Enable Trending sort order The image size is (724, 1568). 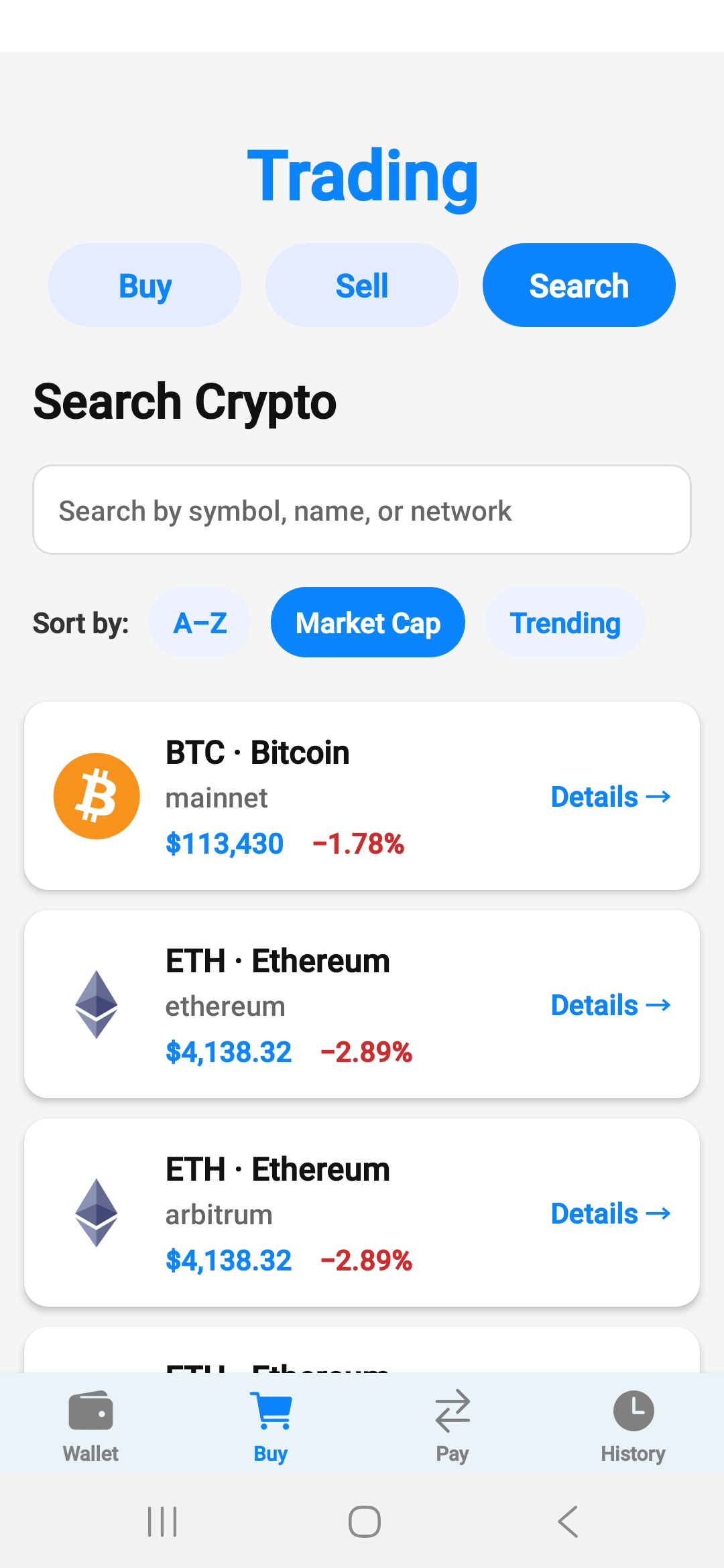[x=565, y=622]
